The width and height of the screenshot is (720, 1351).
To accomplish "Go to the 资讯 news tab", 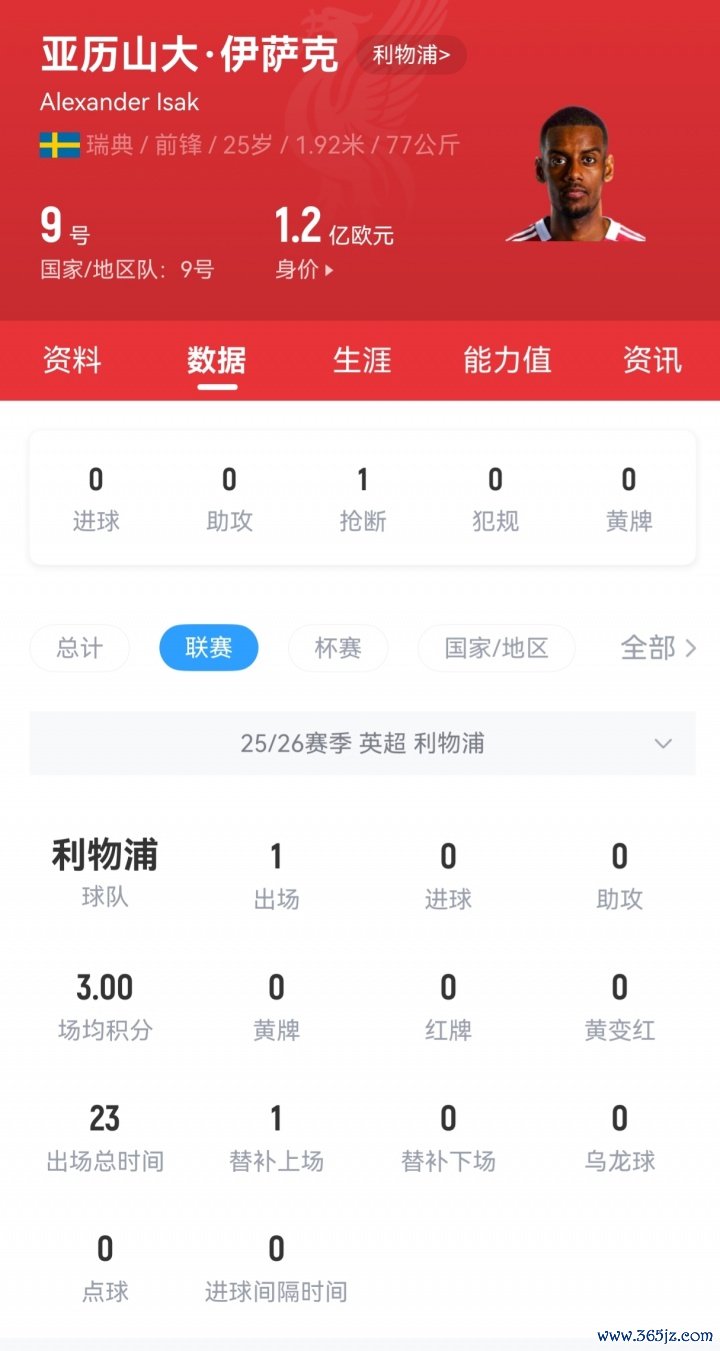I will click(x=652, y=360).
